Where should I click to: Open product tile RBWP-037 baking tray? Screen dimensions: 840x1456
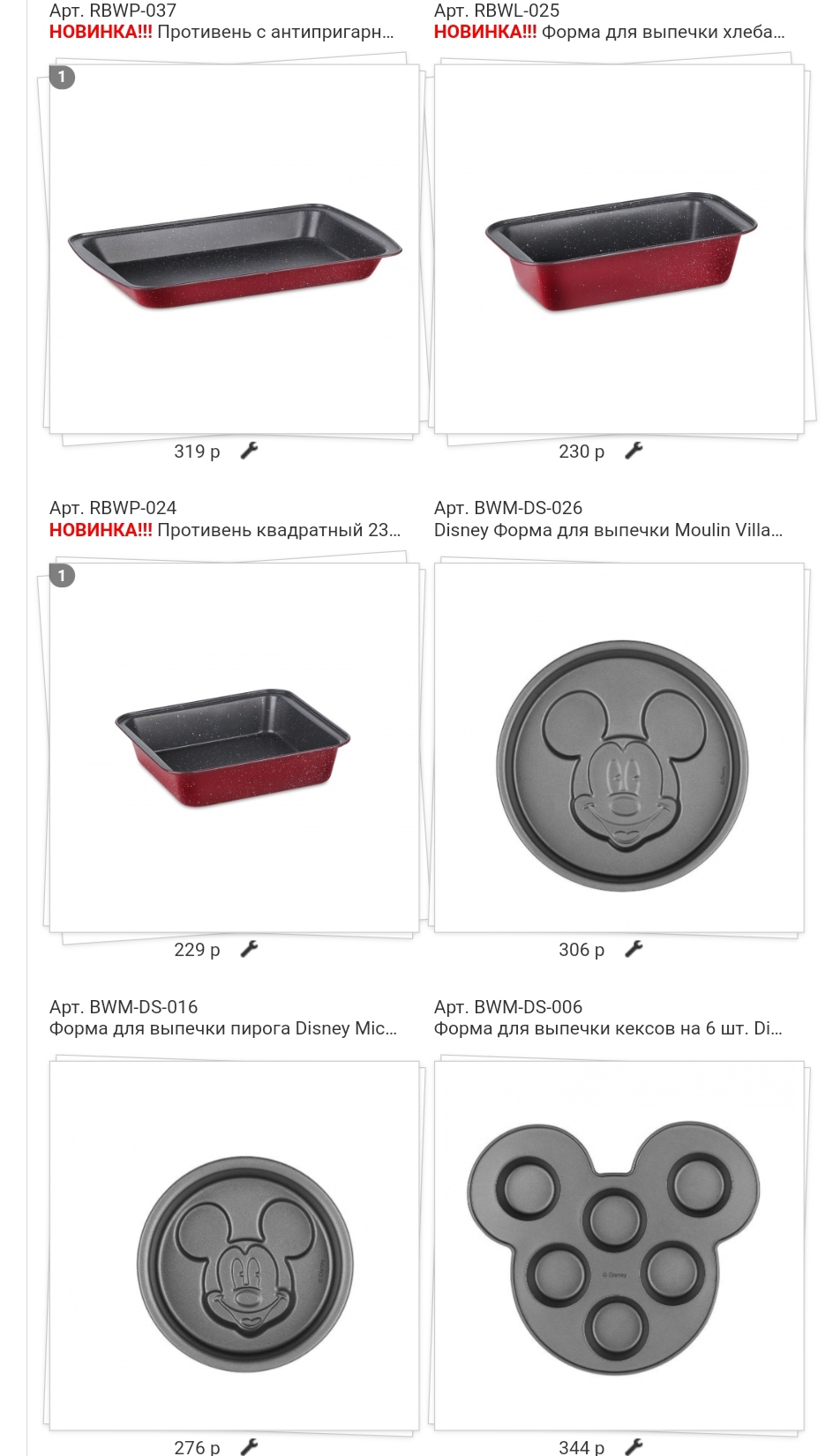[234, 249]
